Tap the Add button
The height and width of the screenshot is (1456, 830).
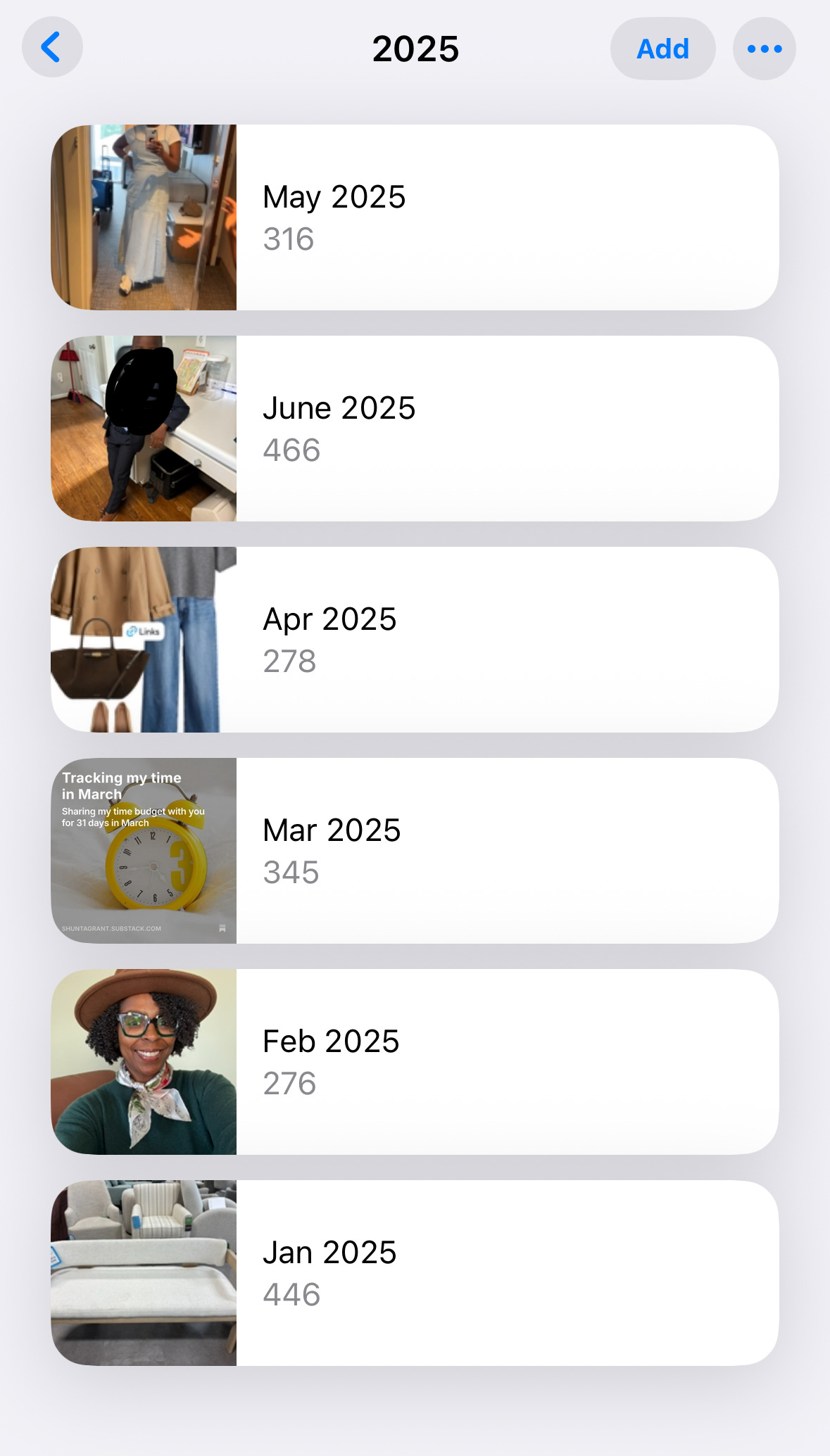[x=662, y=49]
